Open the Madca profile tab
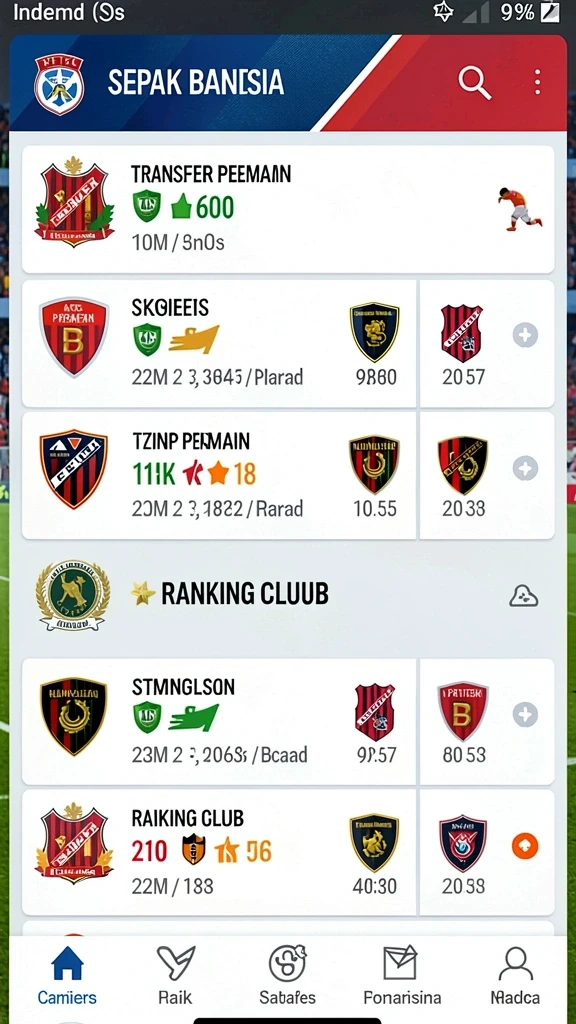The height and width of the screenshot is (1024, 576). click(x=515, y=976)
